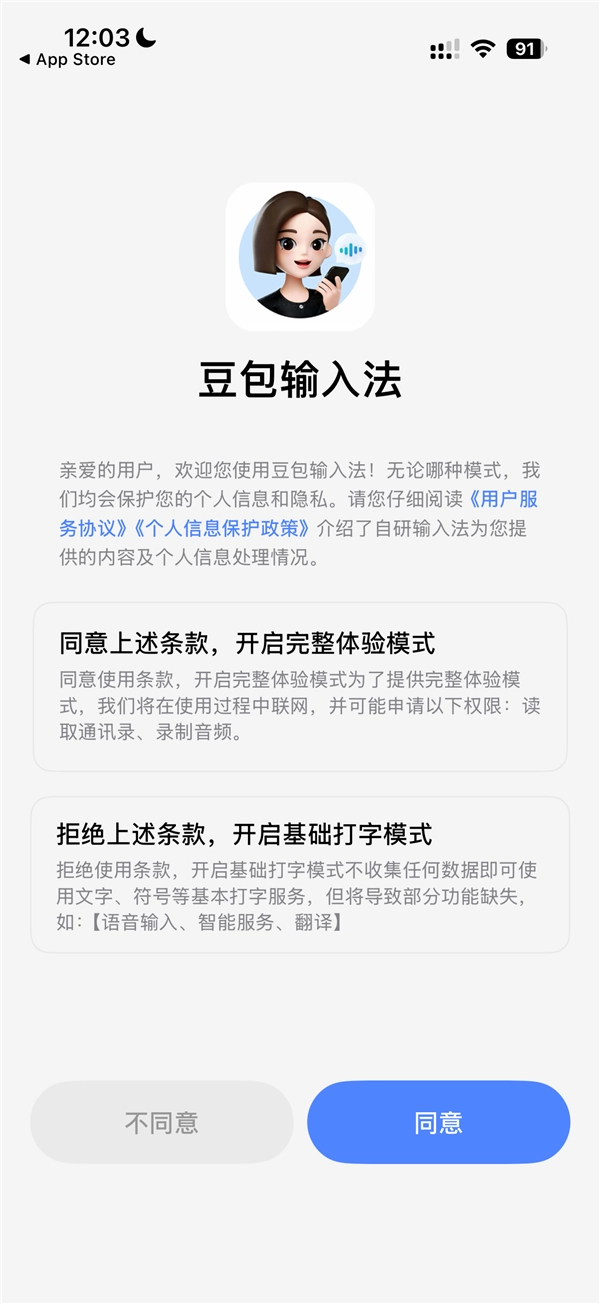Image resolution: width=600 pixels, height=1304 pixels.
Task: Tap the blue 同意 button
Action: (438, 1122)
